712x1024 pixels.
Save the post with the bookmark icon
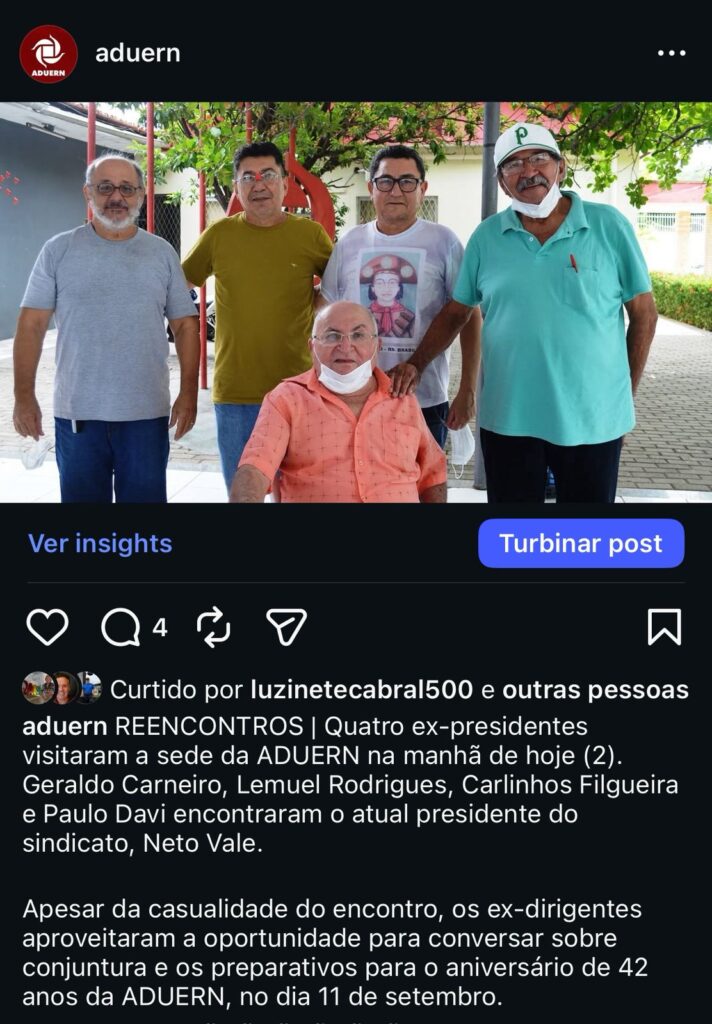coord(664,627)
